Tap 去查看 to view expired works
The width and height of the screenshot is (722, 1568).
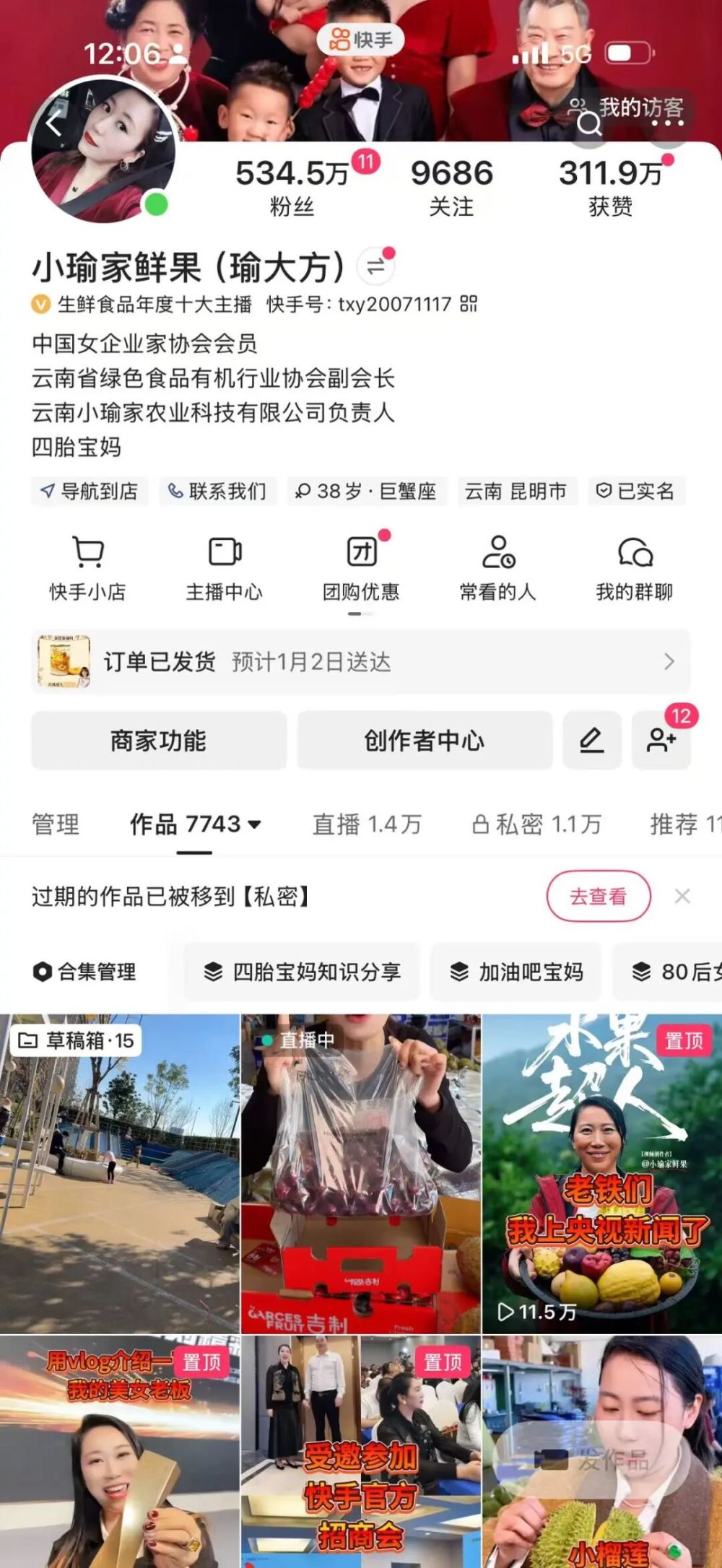click(599, 896)
